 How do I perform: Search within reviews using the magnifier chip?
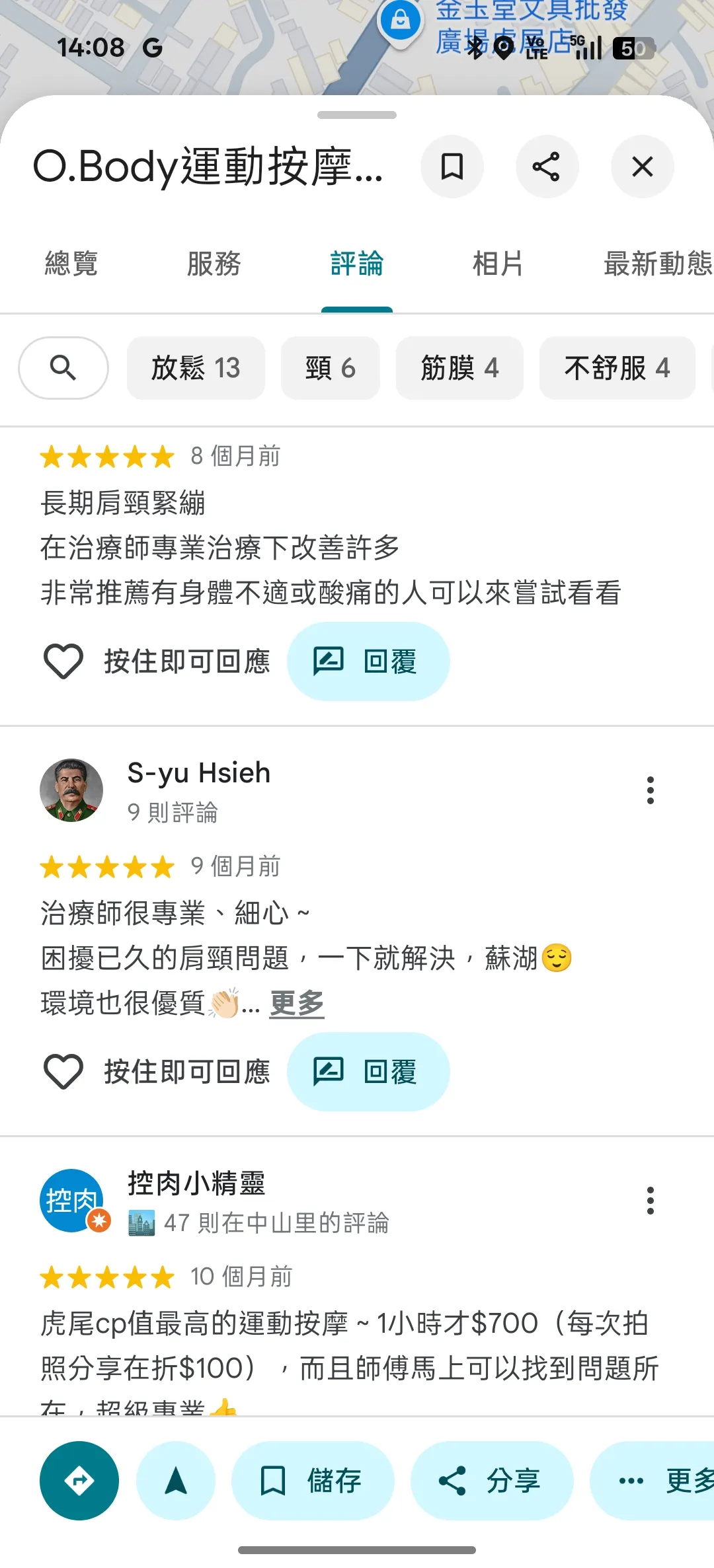(63, 368)
